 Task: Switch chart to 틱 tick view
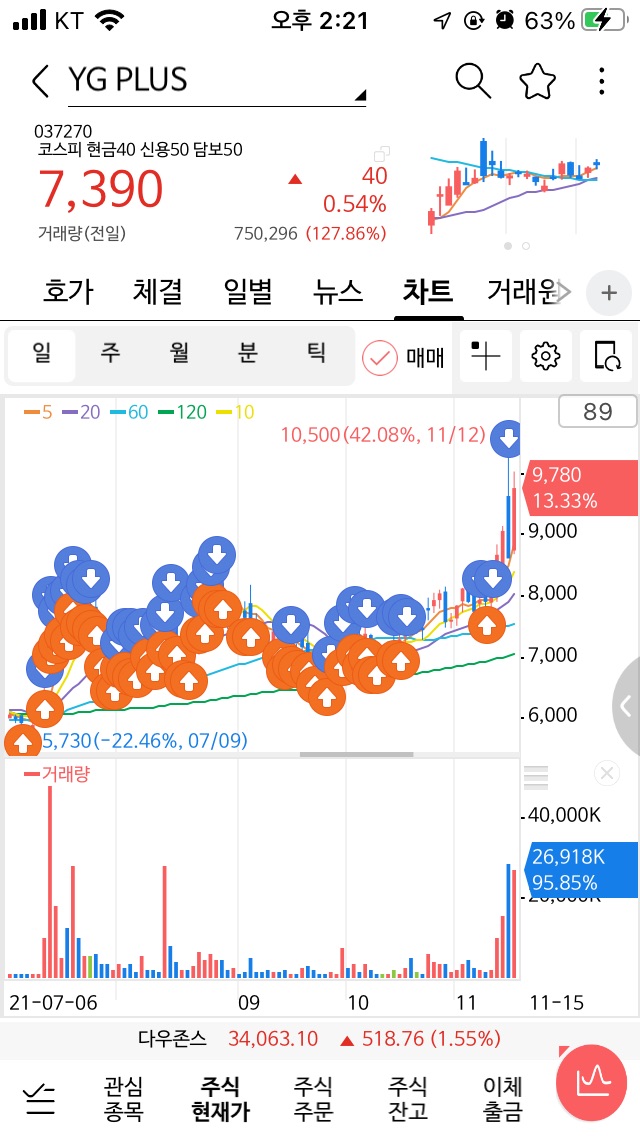coord(316,353)
